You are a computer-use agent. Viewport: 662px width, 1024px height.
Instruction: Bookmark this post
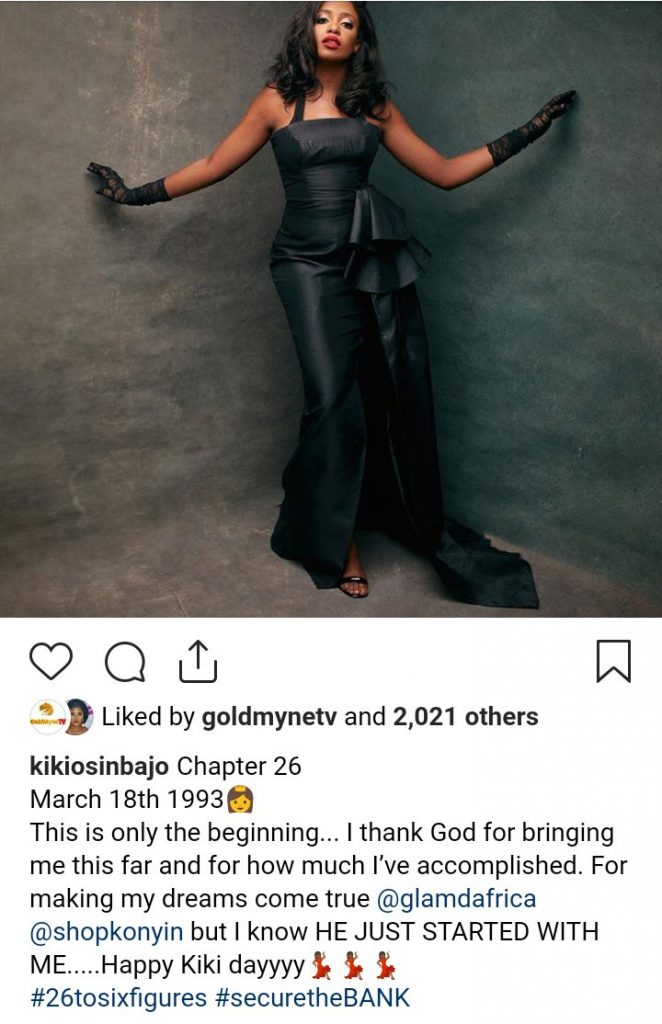click(613, 661)
